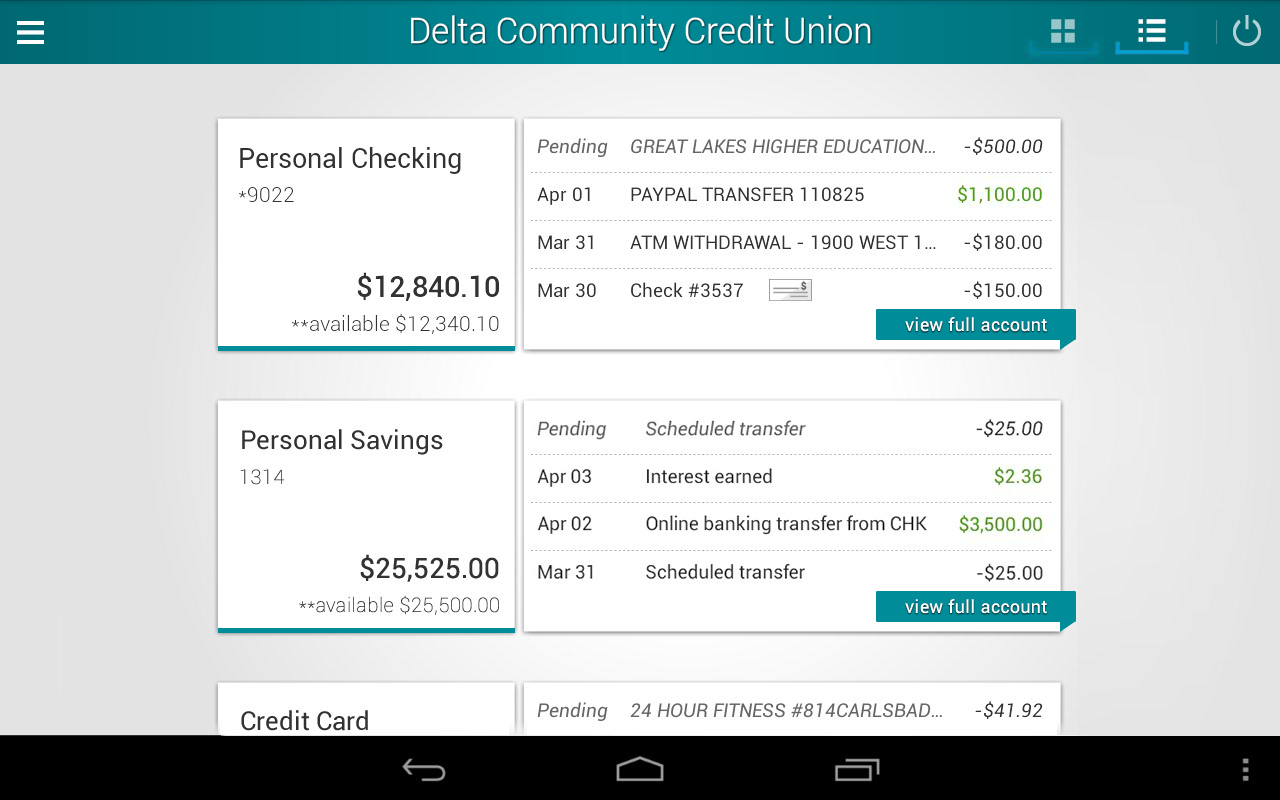Open the PAYPAL TRANSFER 110825 transaction
1280x800 pixels.
coord(790,195)
